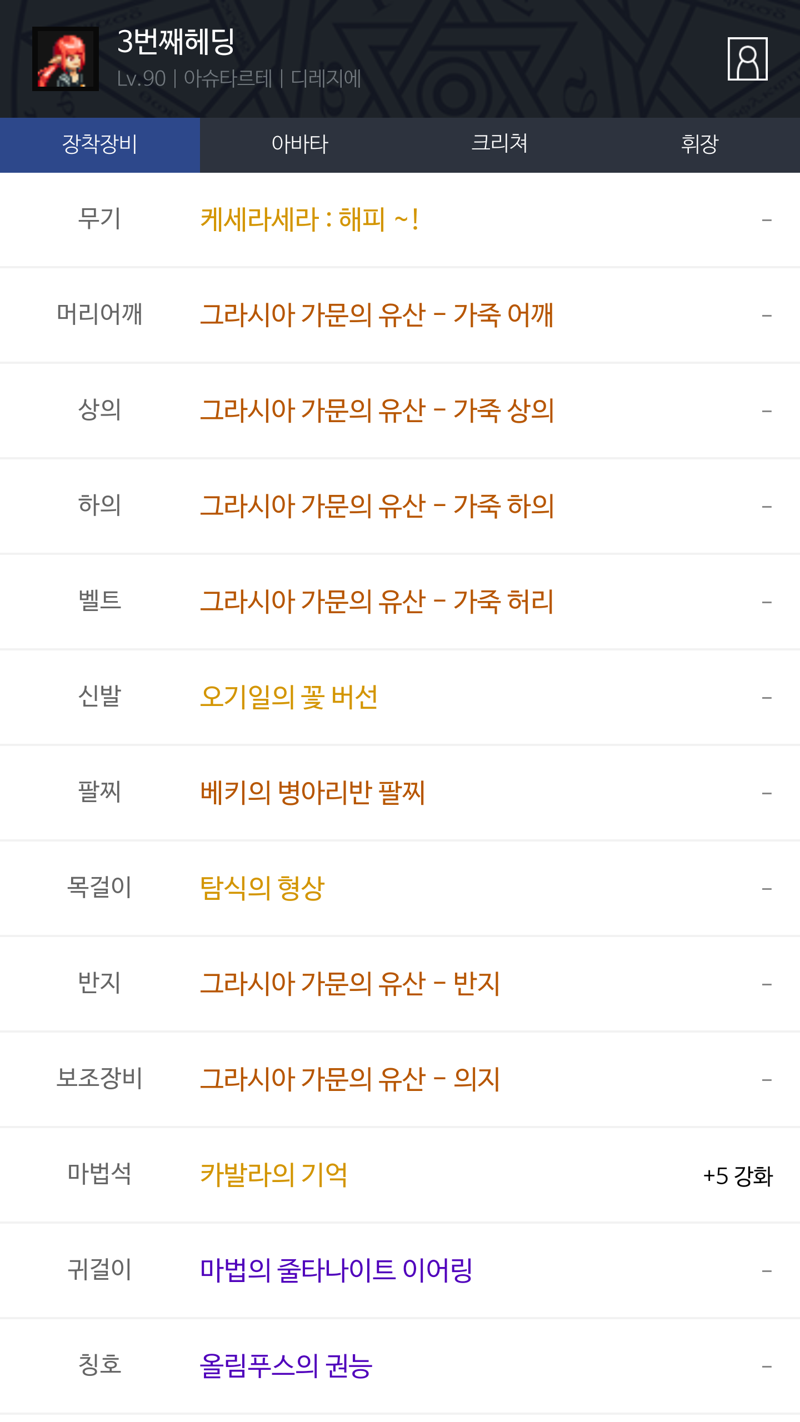View 그라시아 가문의 유산 - 가죽 하의
This screenshot has height=1422, width=800.
377,506
